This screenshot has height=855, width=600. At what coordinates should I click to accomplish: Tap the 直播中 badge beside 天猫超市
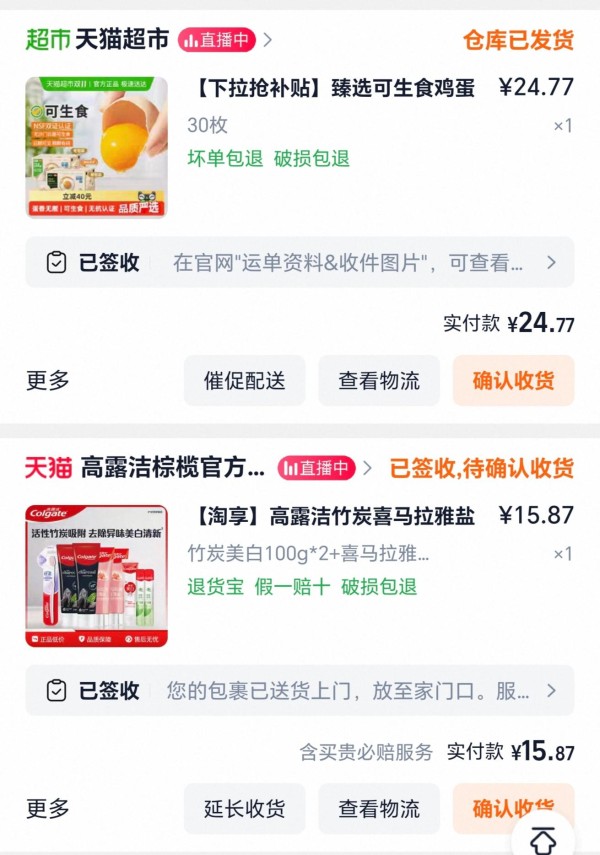pyautogui.click(x=217, y=40)
